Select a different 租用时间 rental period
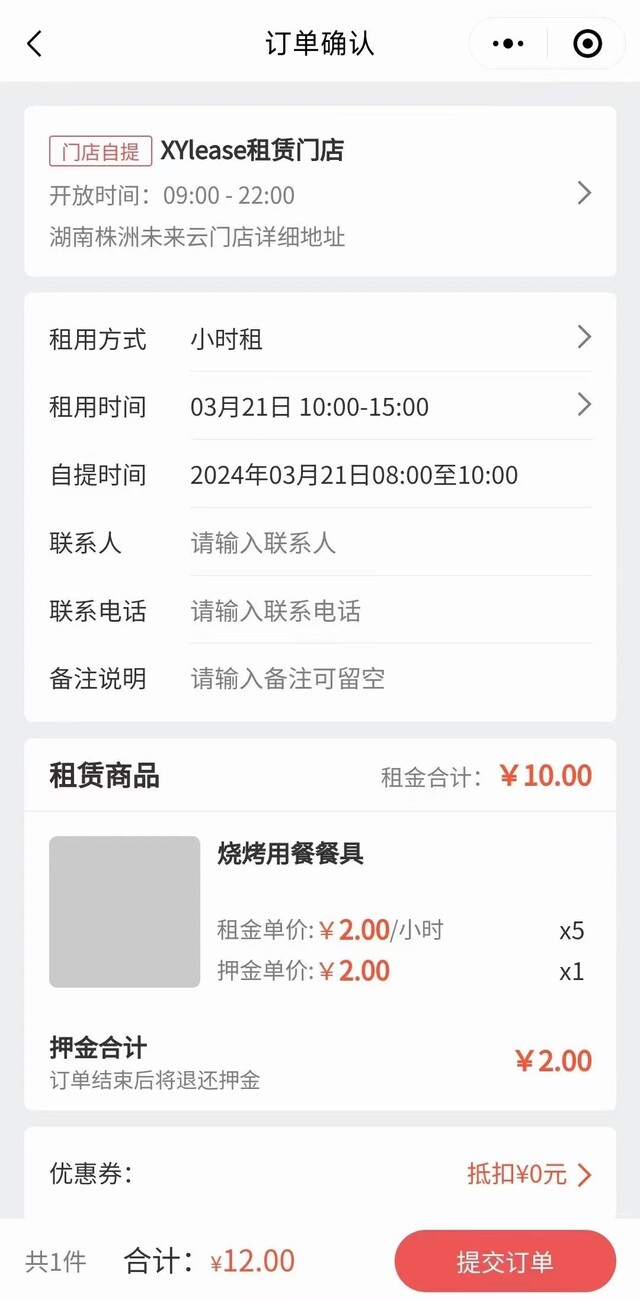This screenshot has height=1301, width=640. [x=390, y=407]
